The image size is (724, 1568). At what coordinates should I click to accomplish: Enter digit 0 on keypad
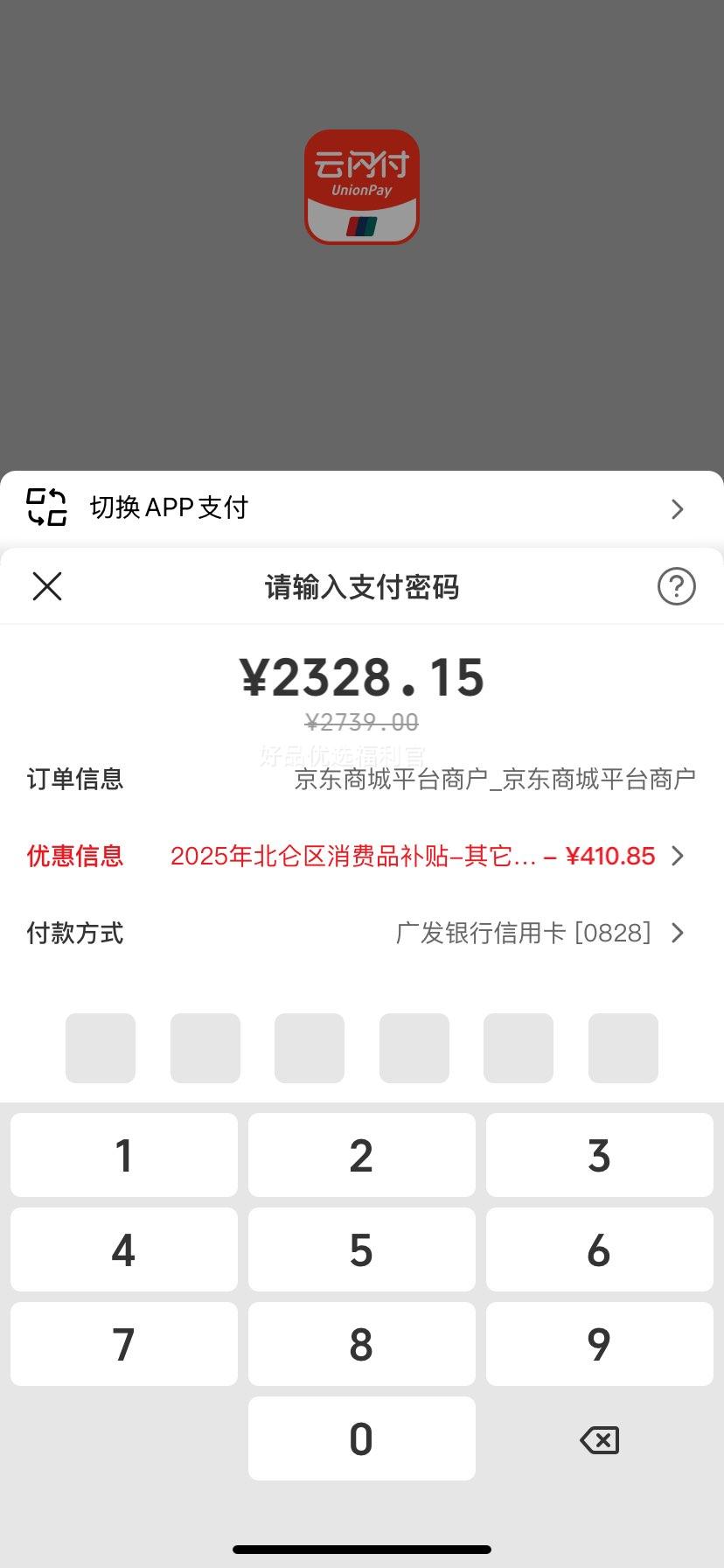click(x=362, y=1438)
